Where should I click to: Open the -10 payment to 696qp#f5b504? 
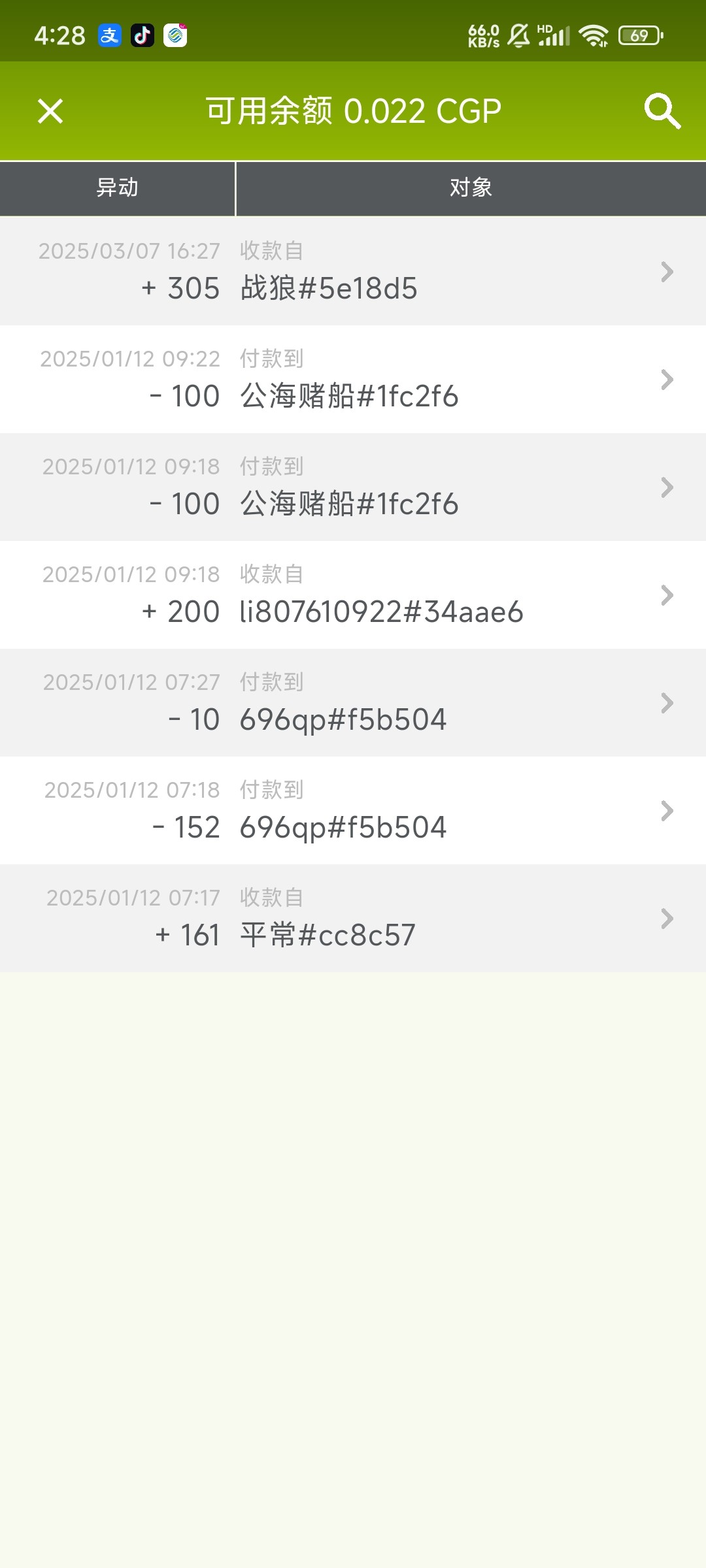(353, 702)
